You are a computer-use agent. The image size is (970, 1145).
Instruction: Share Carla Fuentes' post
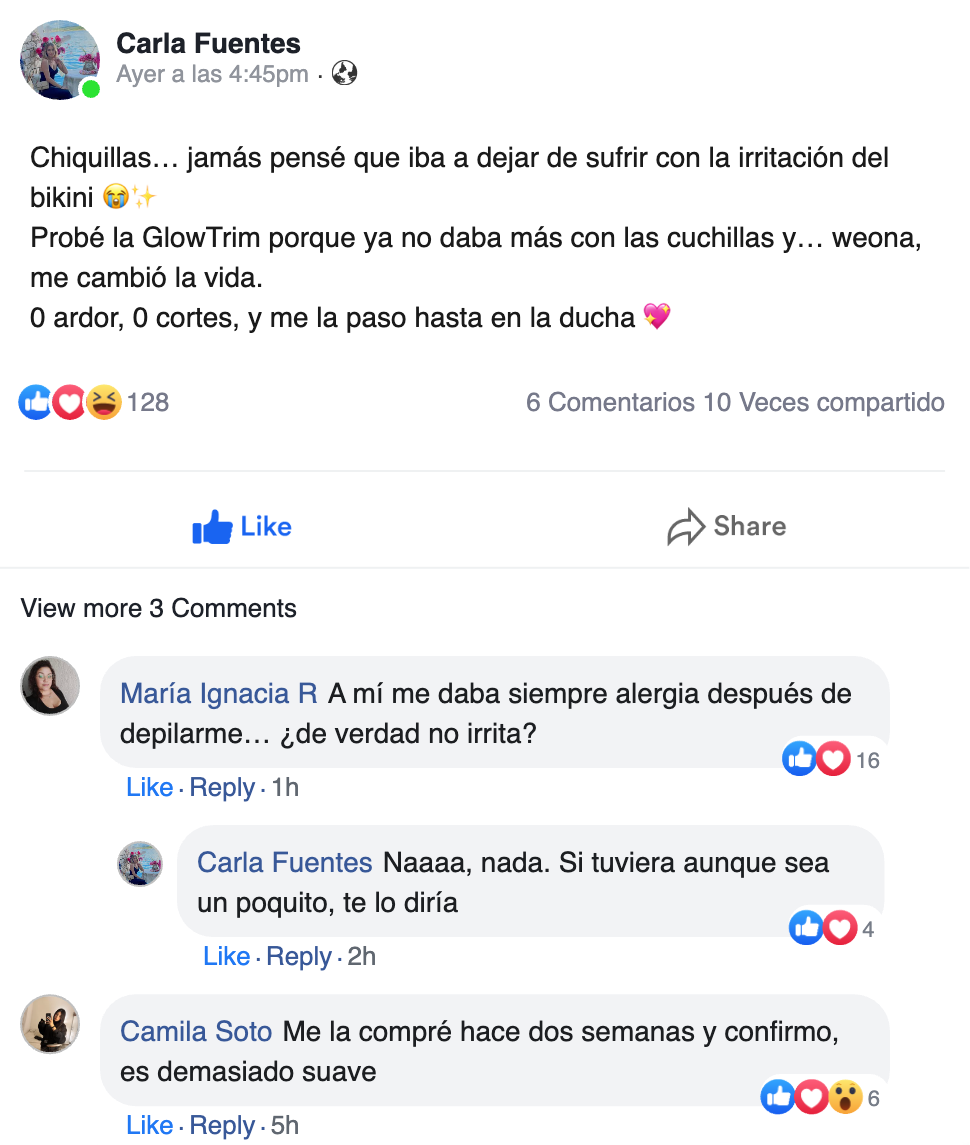727,527
